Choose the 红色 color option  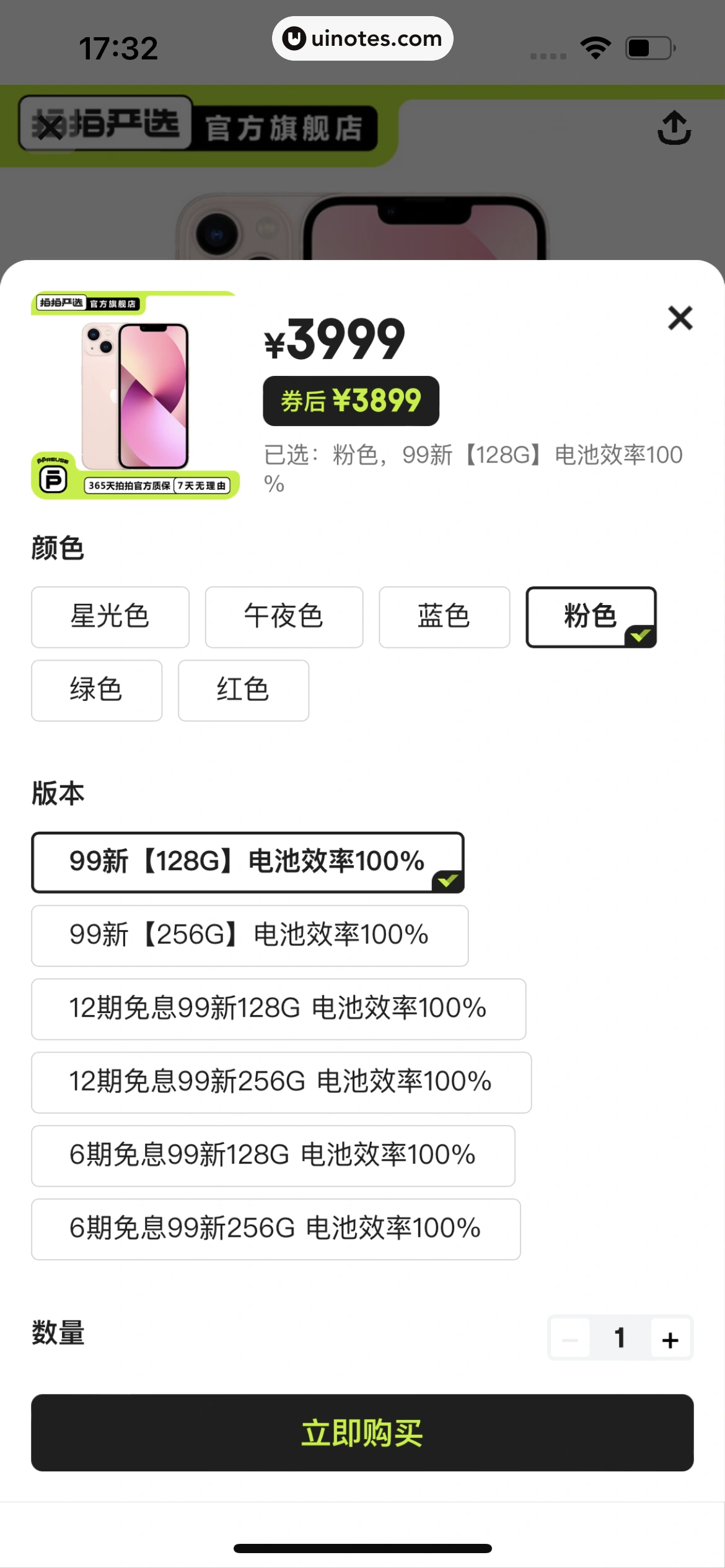(243, 690)
